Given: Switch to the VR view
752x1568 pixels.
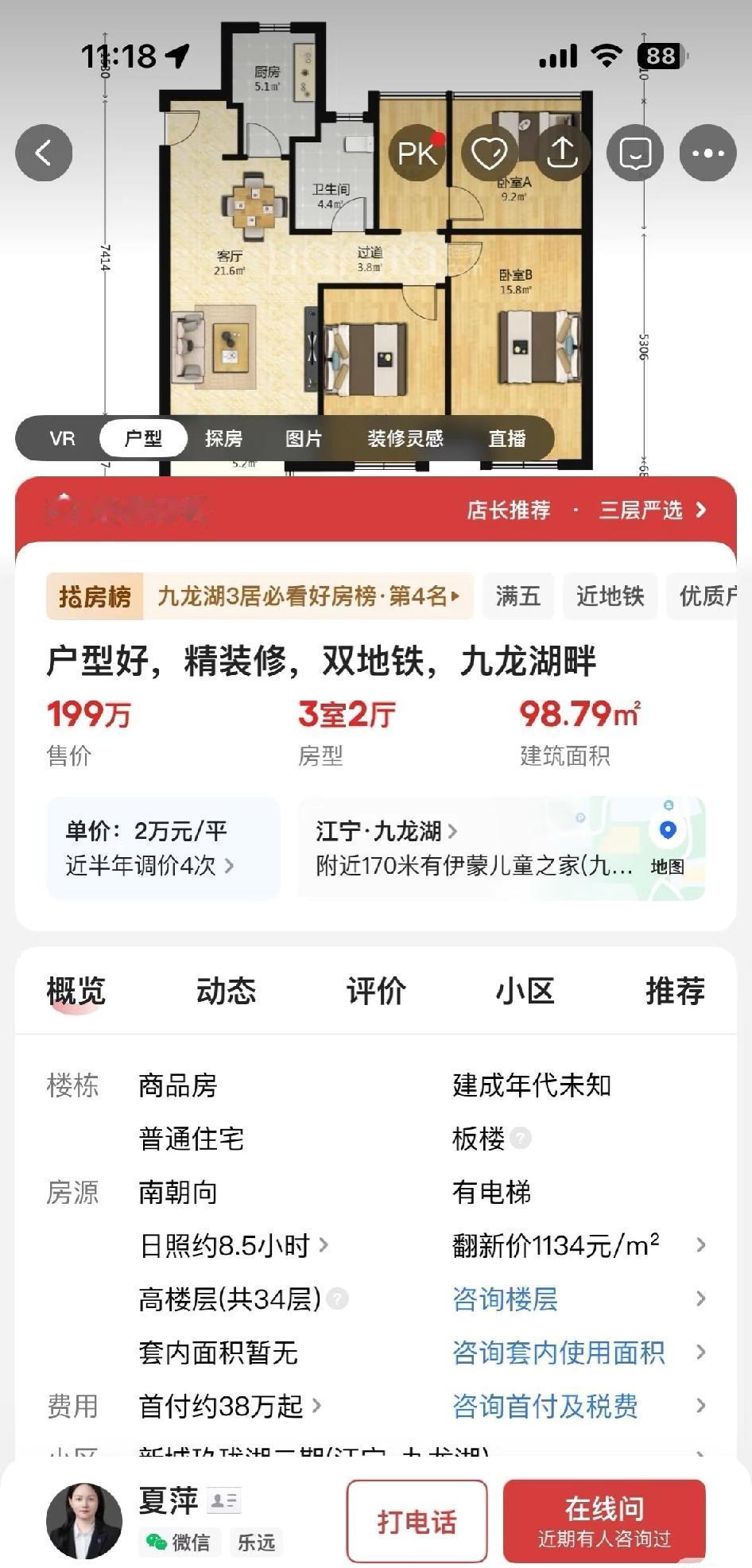Looking at the screenshot, I should tap(62, 439).
